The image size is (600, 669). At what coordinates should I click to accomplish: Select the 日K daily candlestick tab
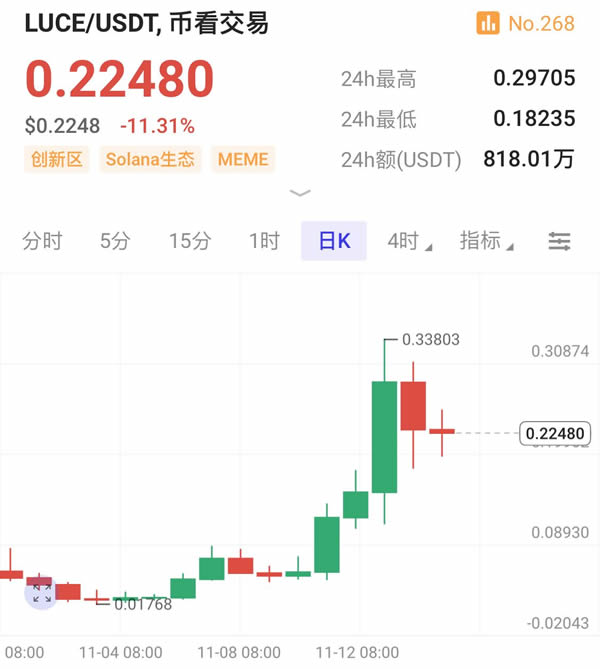pos(334,241)
